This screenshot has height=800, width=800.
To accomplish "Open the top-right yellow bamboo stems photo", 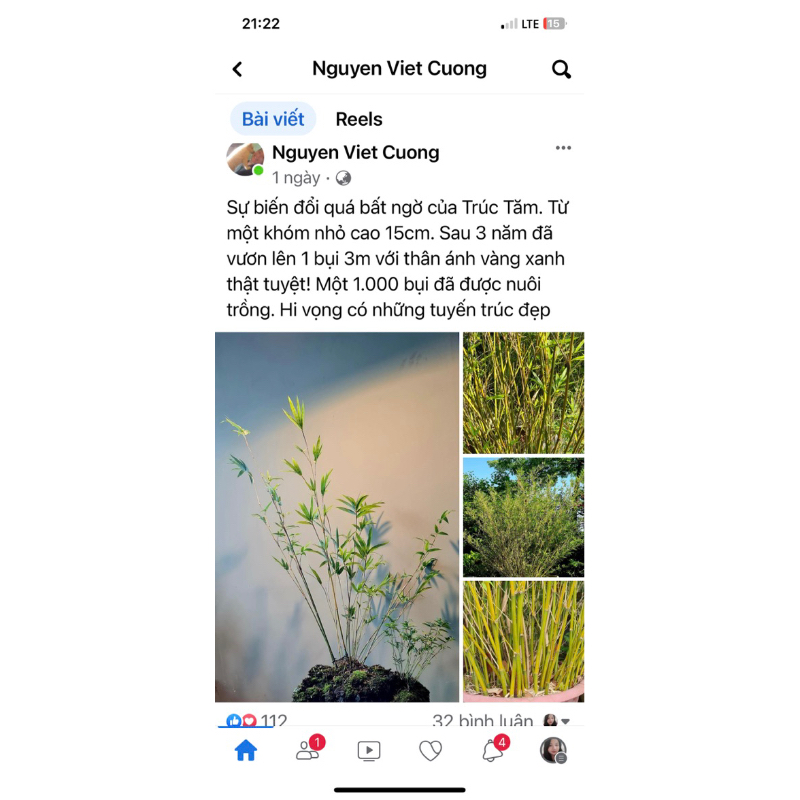I will tap(523, 393).
